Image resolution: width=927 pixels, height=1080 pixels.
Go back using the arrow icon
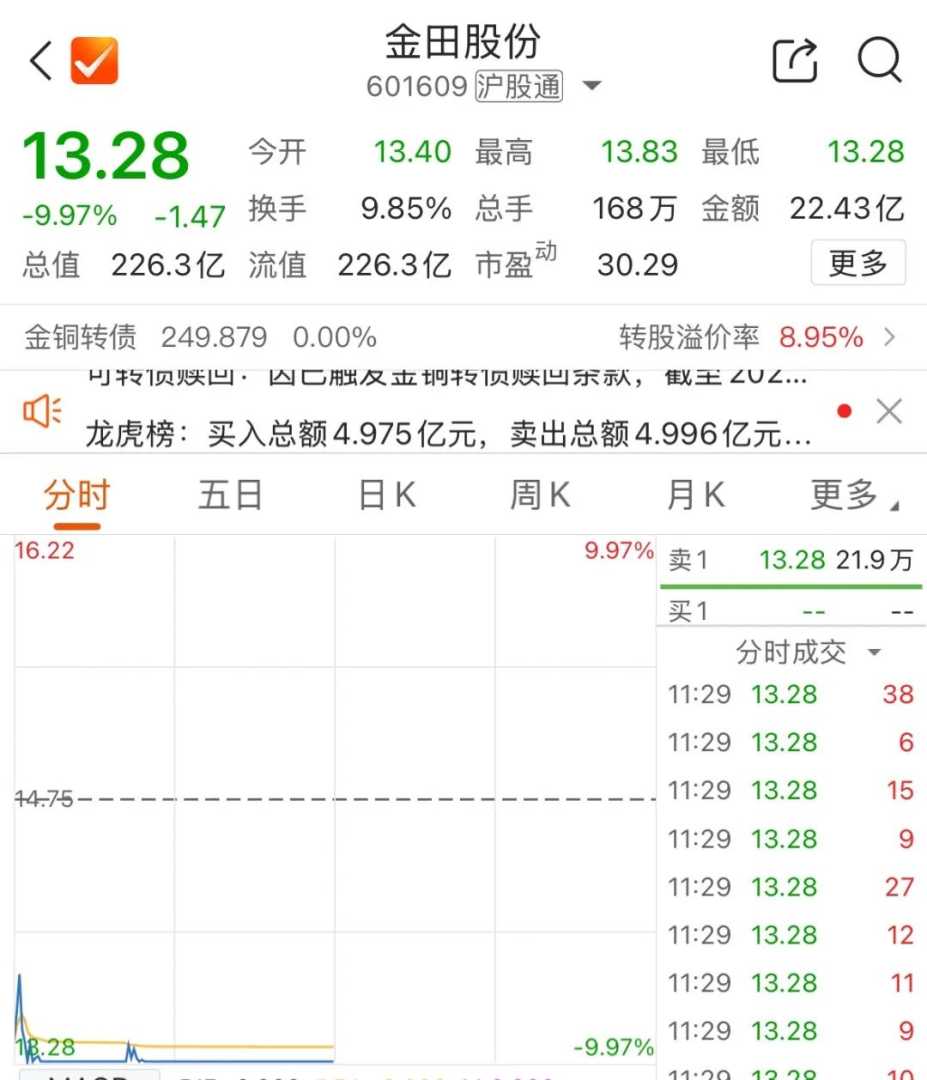click(x=40, y=61)
